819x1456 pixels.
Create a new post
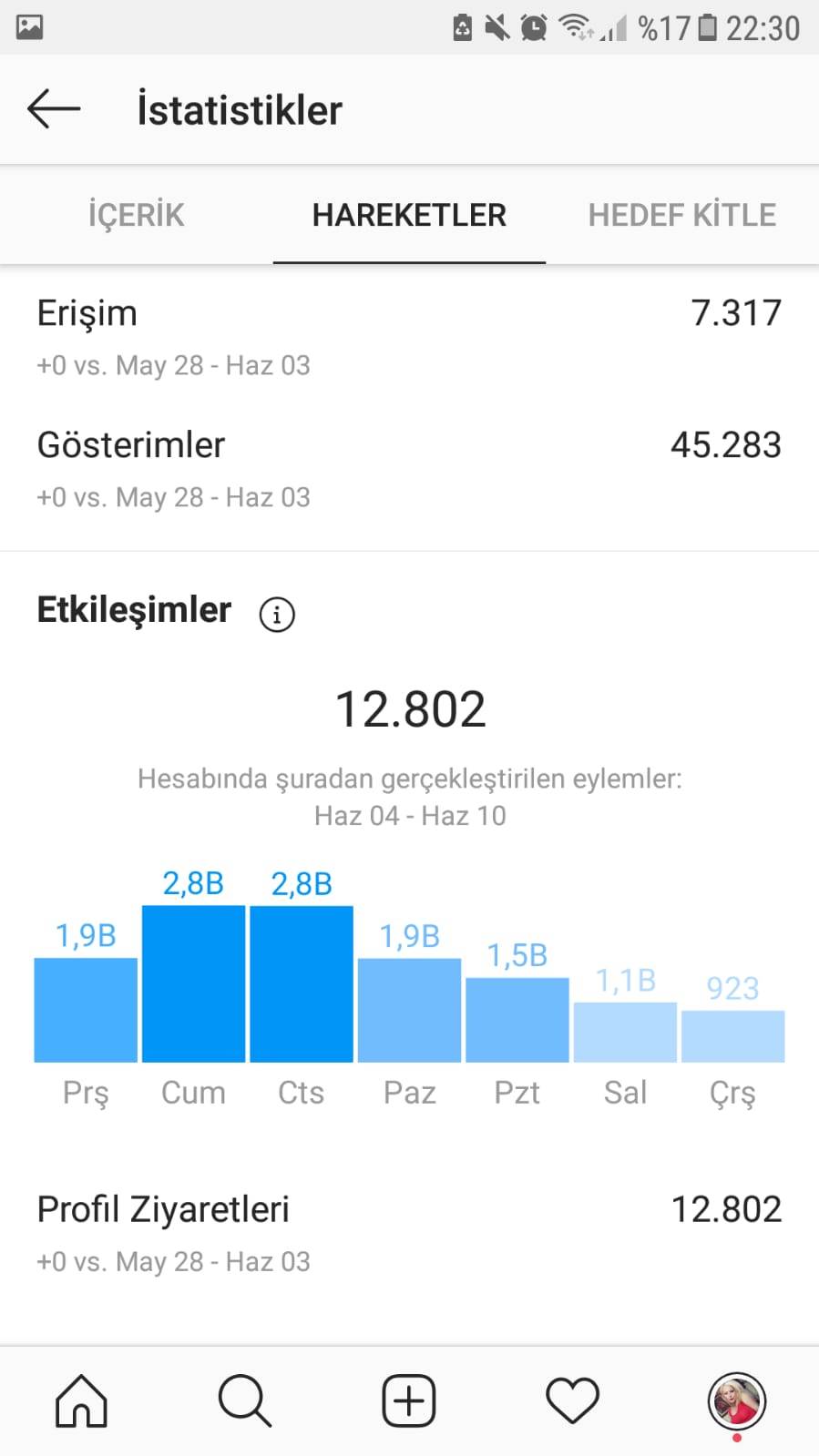click(x=409, y=1400)
